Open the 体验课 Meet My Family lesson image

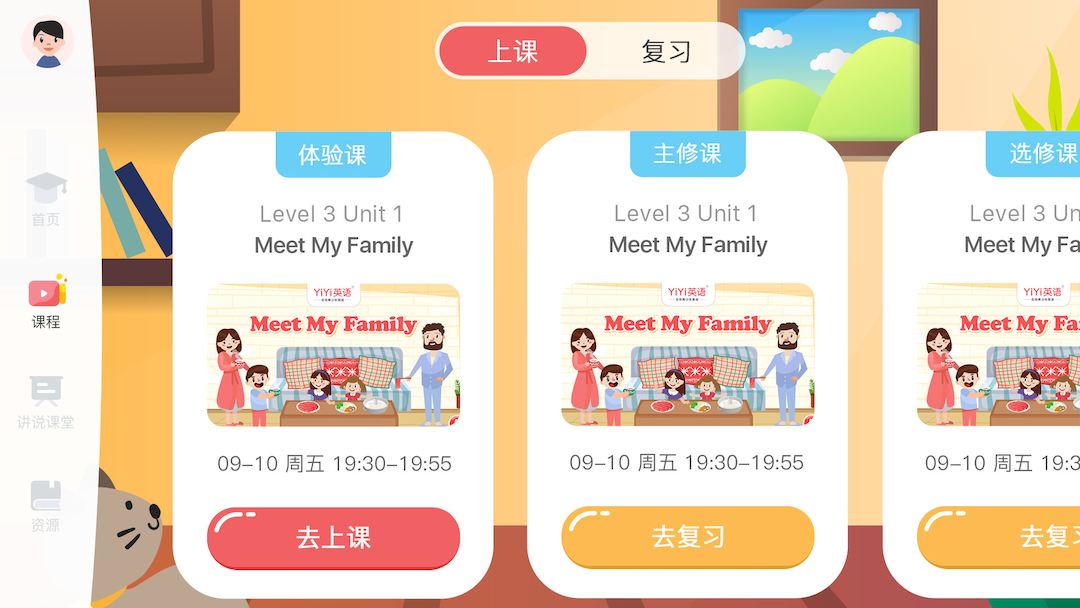(333, 355)
